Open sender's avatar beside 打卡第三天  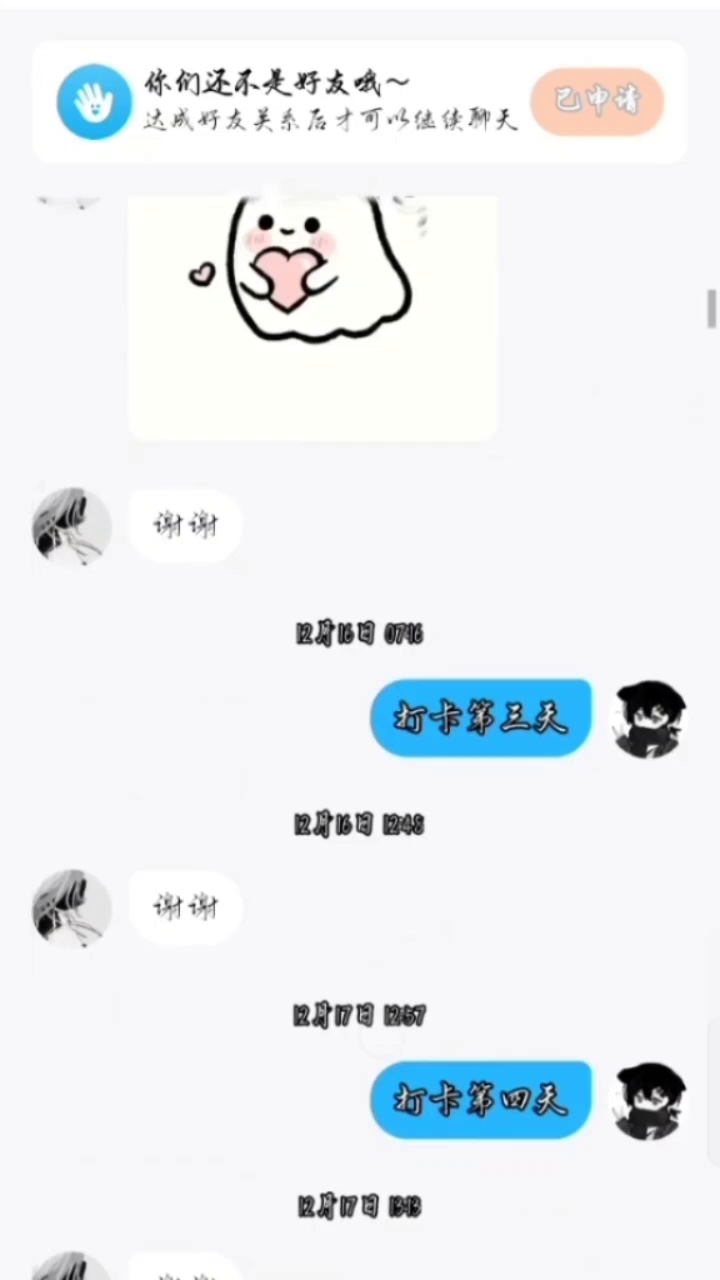[x=648, y=718]
